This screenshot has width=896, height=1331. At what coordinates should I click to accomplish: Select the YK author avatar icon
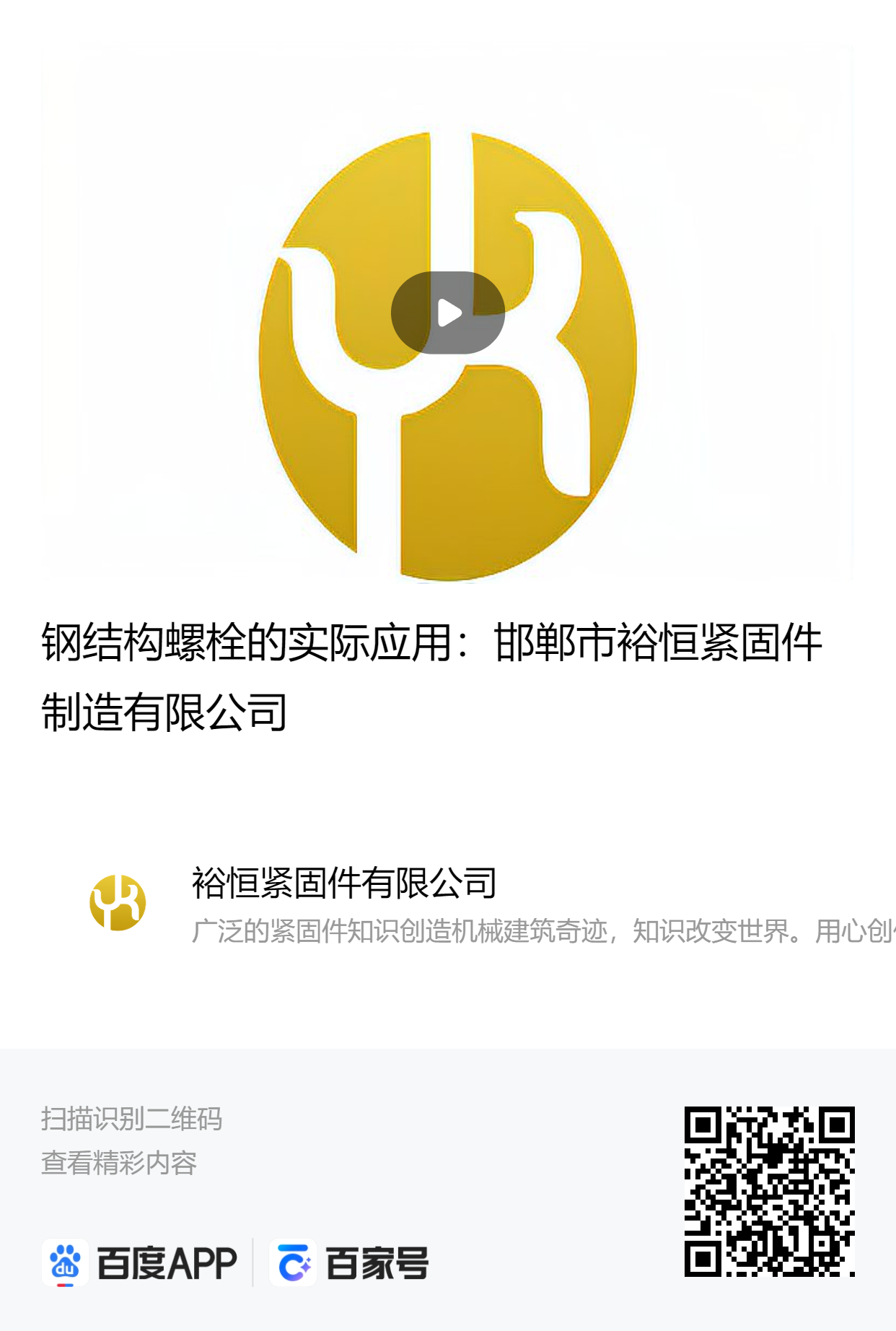119,901
